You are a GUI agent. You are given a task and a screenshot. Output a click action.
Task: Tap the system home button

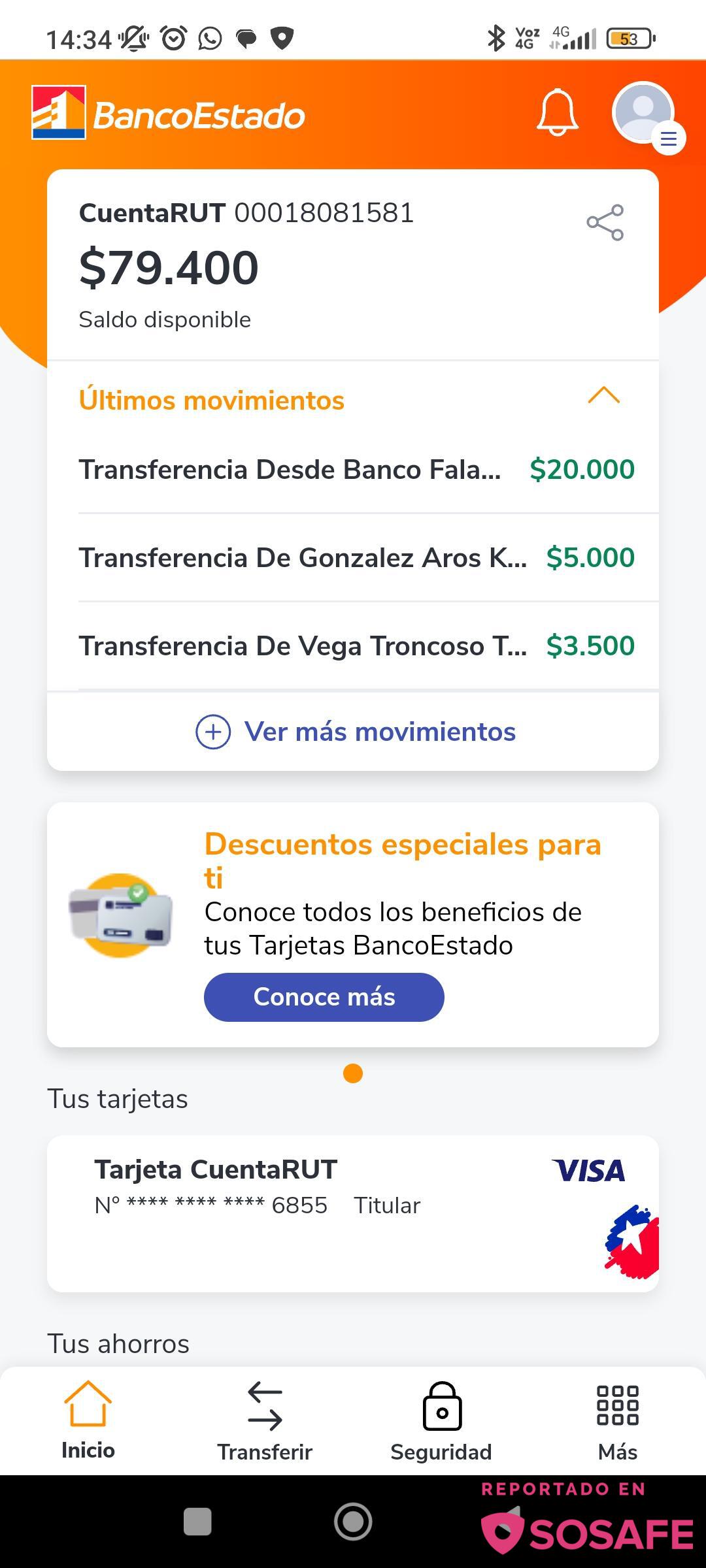(x=353, y=1522)
